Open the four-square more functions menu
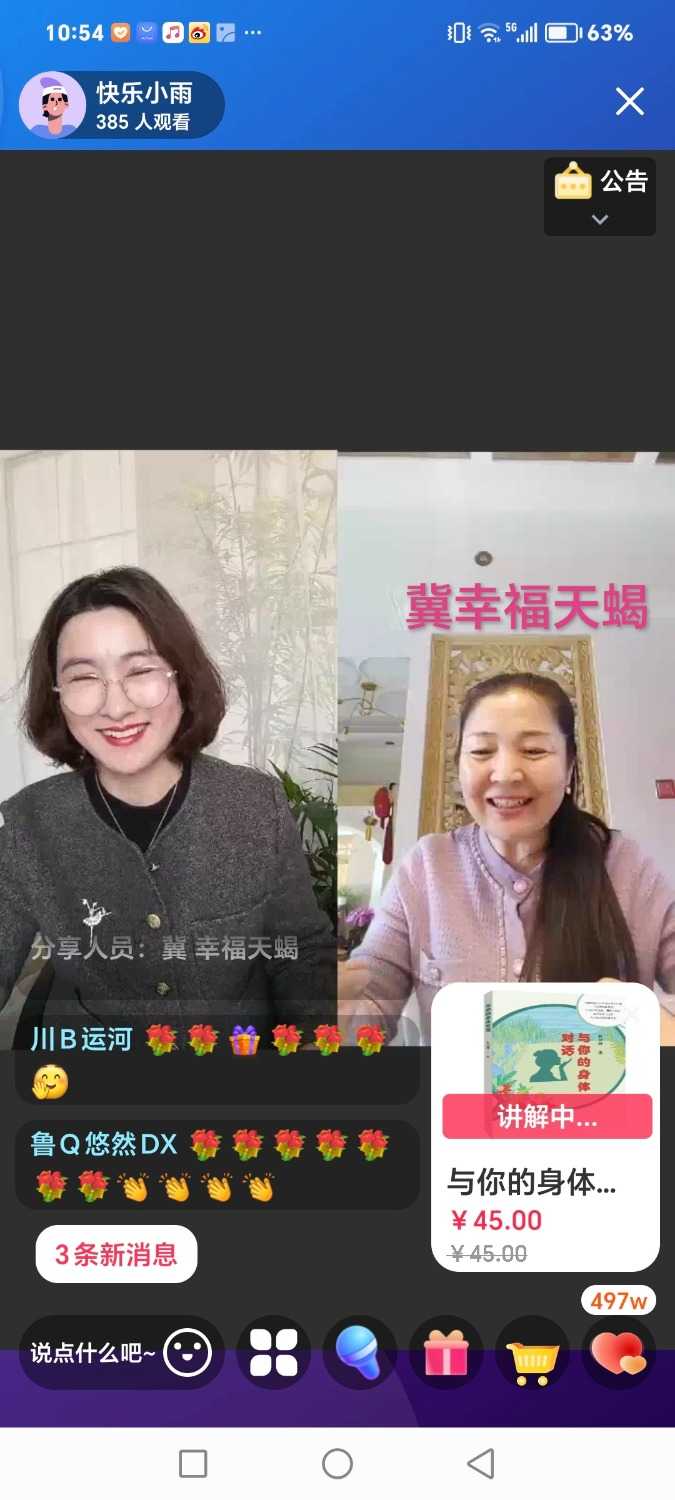Screen dimensions: 675x1500 tap(274, 1353)
